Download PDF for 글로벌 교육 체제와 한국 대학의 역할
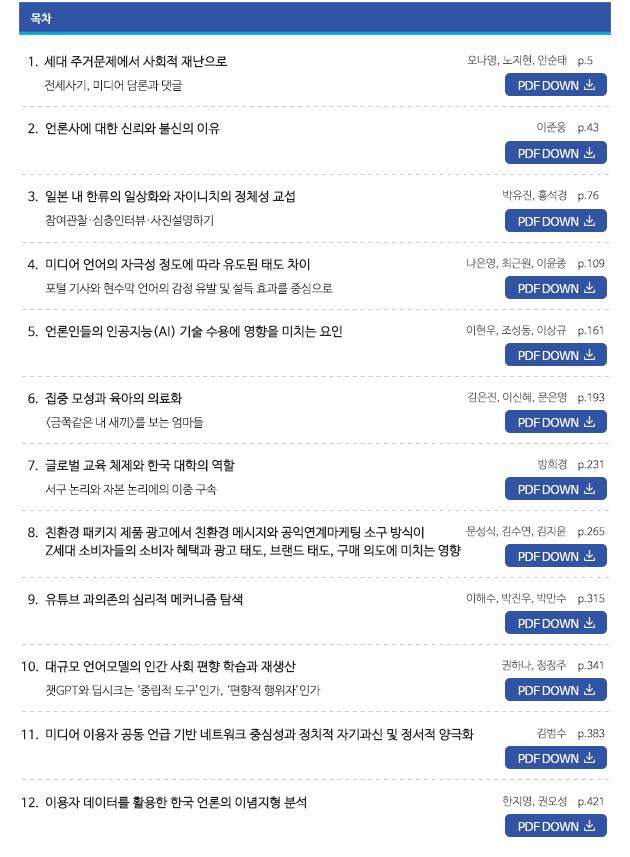 [x=555, y=489]
